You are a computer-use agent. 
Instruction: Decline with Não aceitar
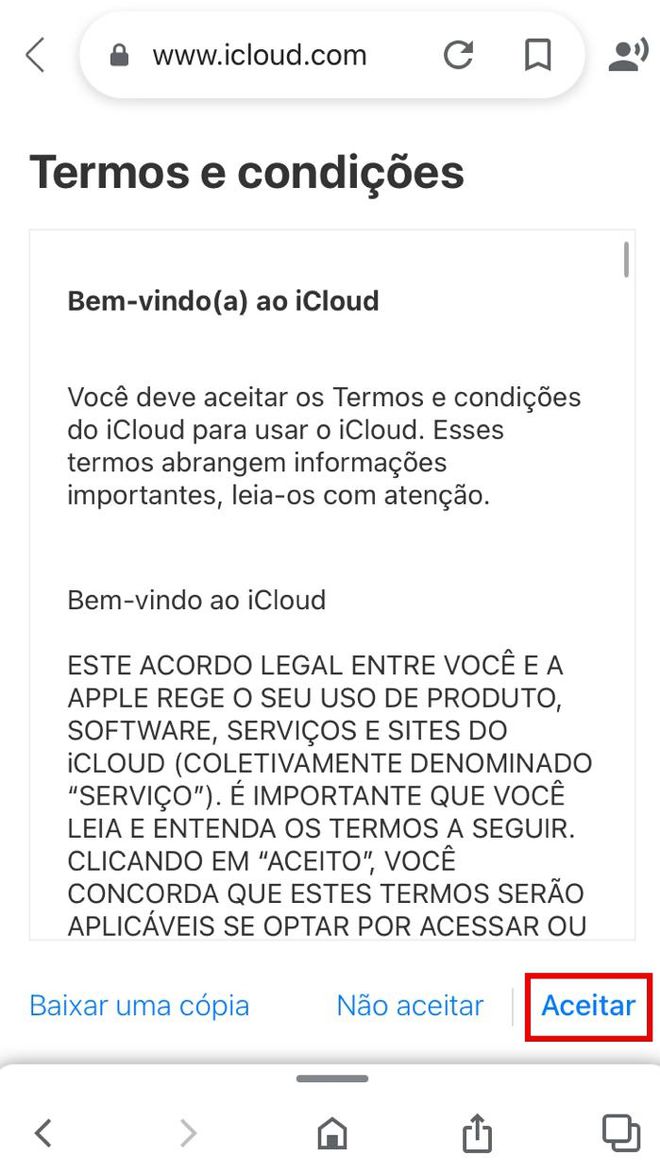(410, 1005)
